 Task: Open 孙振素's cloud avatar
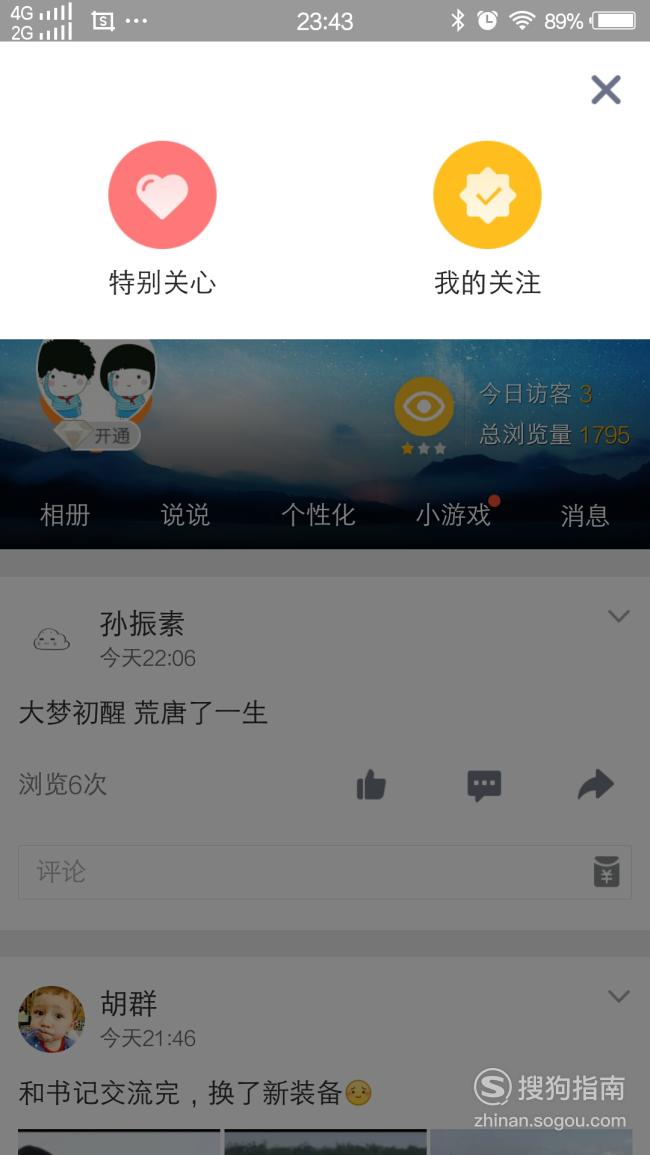52,639
